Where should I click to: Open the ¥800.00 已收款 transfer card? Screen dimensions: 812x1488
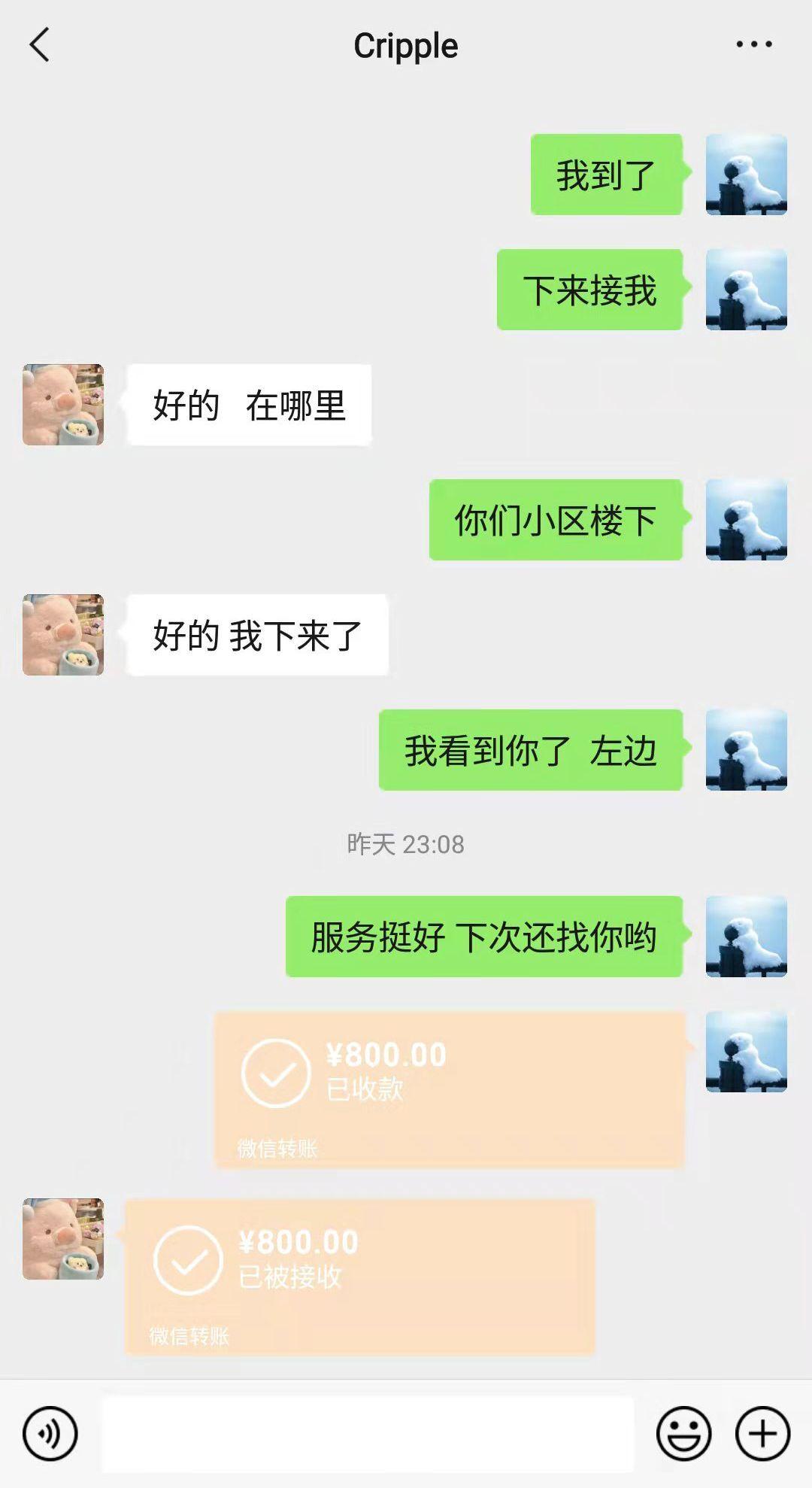449,1089
